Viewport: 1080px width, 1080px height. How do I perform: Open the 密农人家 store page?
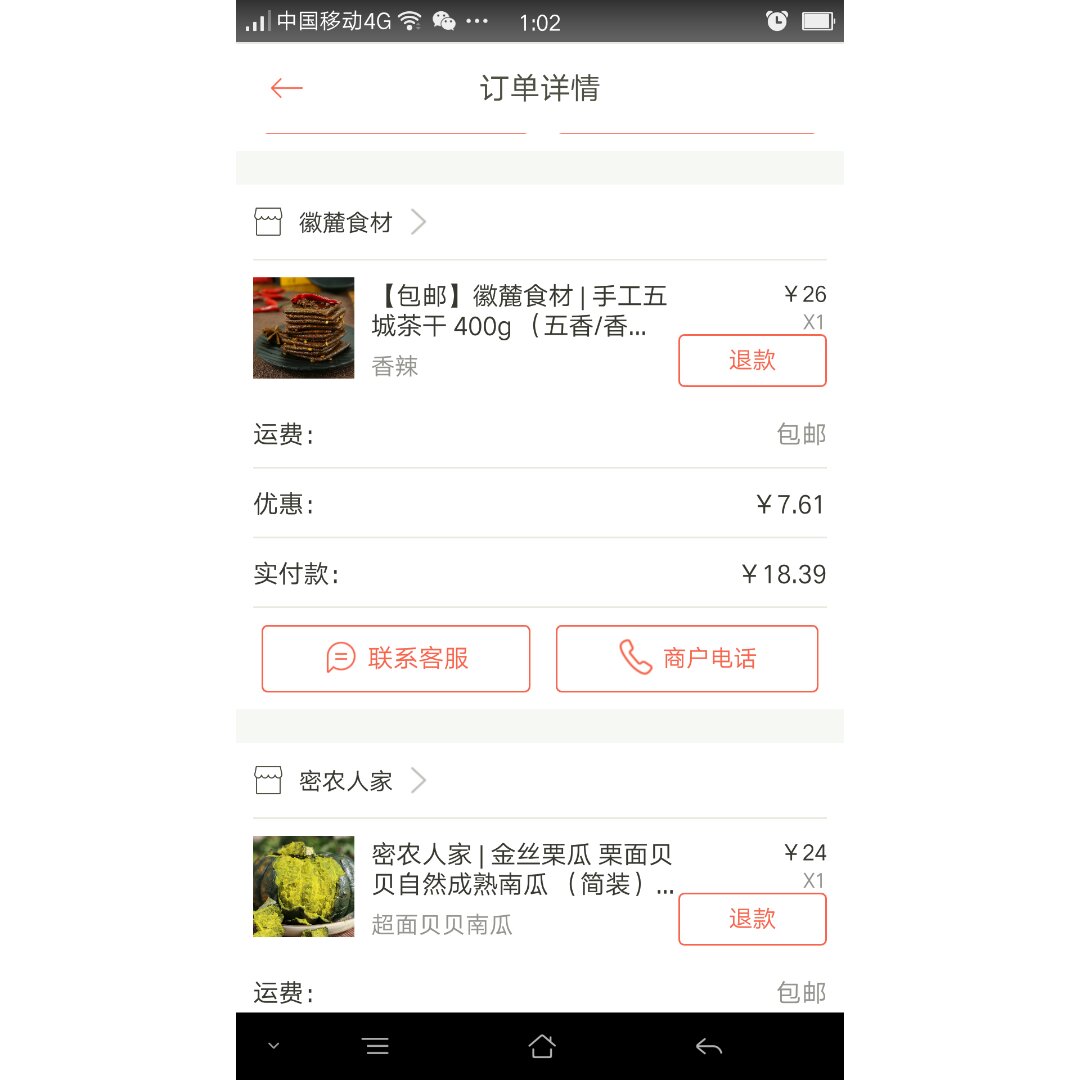(345, 781)
